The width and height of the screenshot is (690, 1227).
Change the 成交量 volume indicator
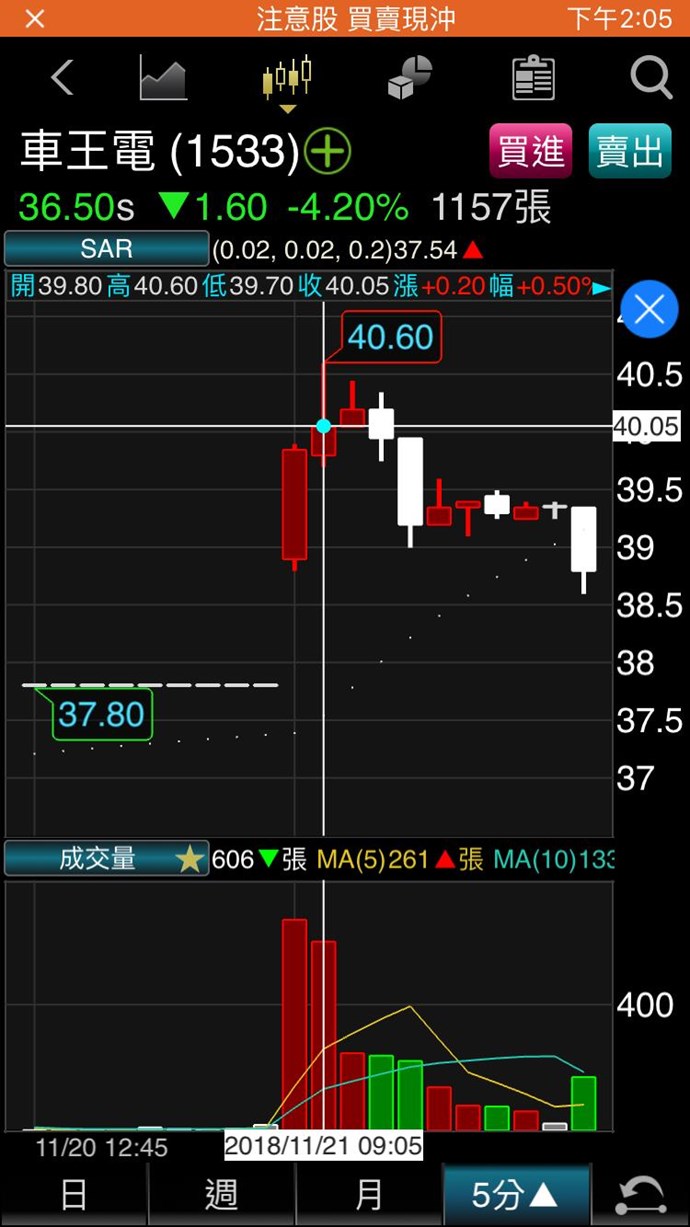point(106,859)
